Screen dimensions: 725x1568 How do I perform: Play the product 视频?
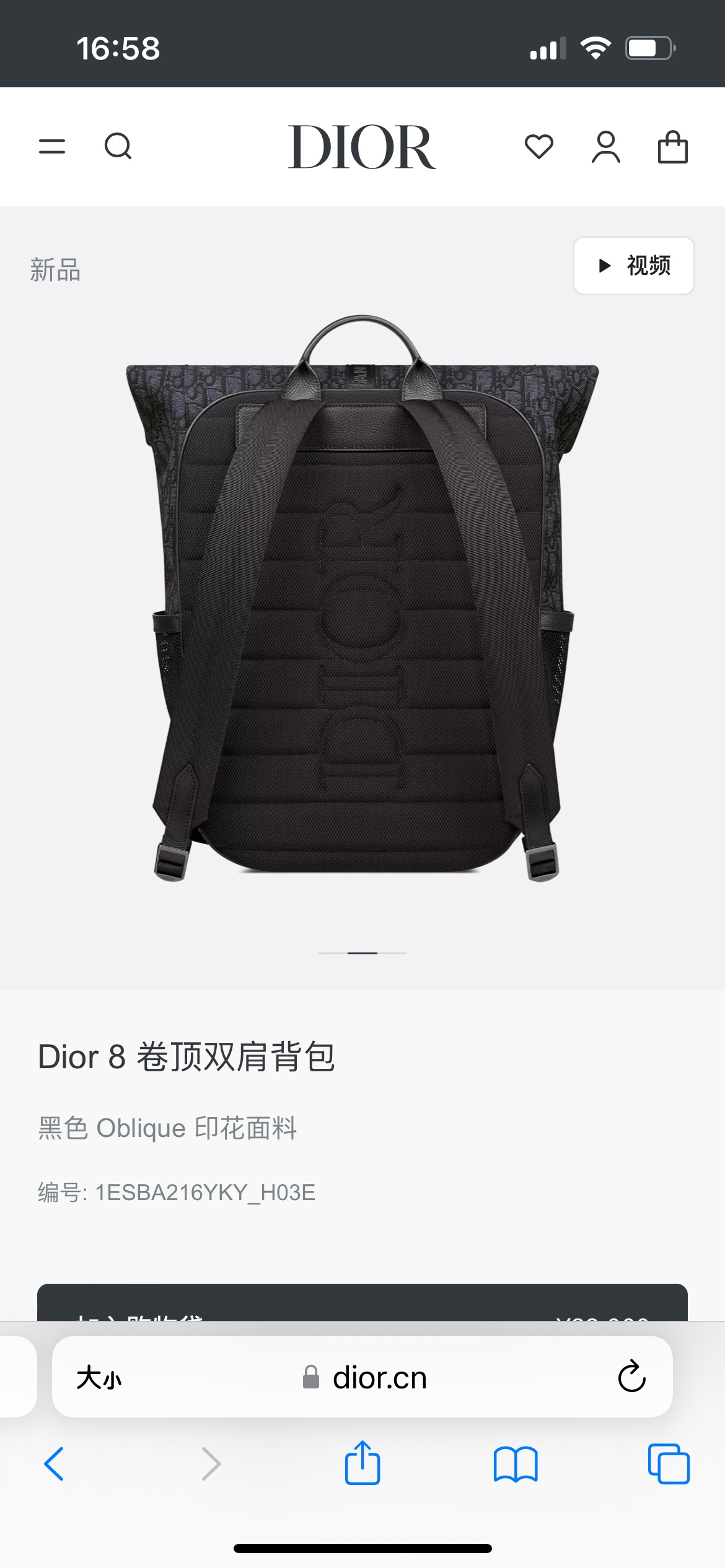(633, 266)
